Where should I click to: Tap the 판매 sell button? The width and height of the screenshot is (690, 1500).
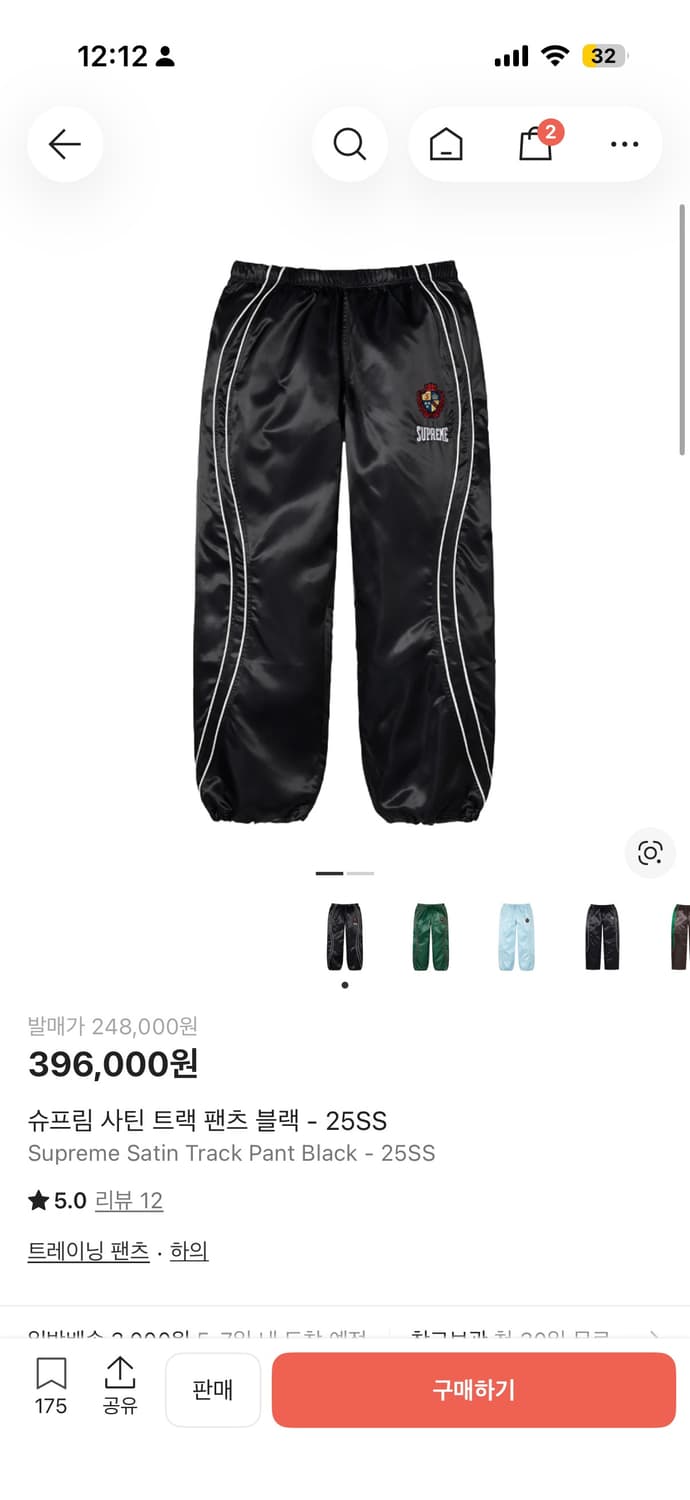coord(213,1390)
